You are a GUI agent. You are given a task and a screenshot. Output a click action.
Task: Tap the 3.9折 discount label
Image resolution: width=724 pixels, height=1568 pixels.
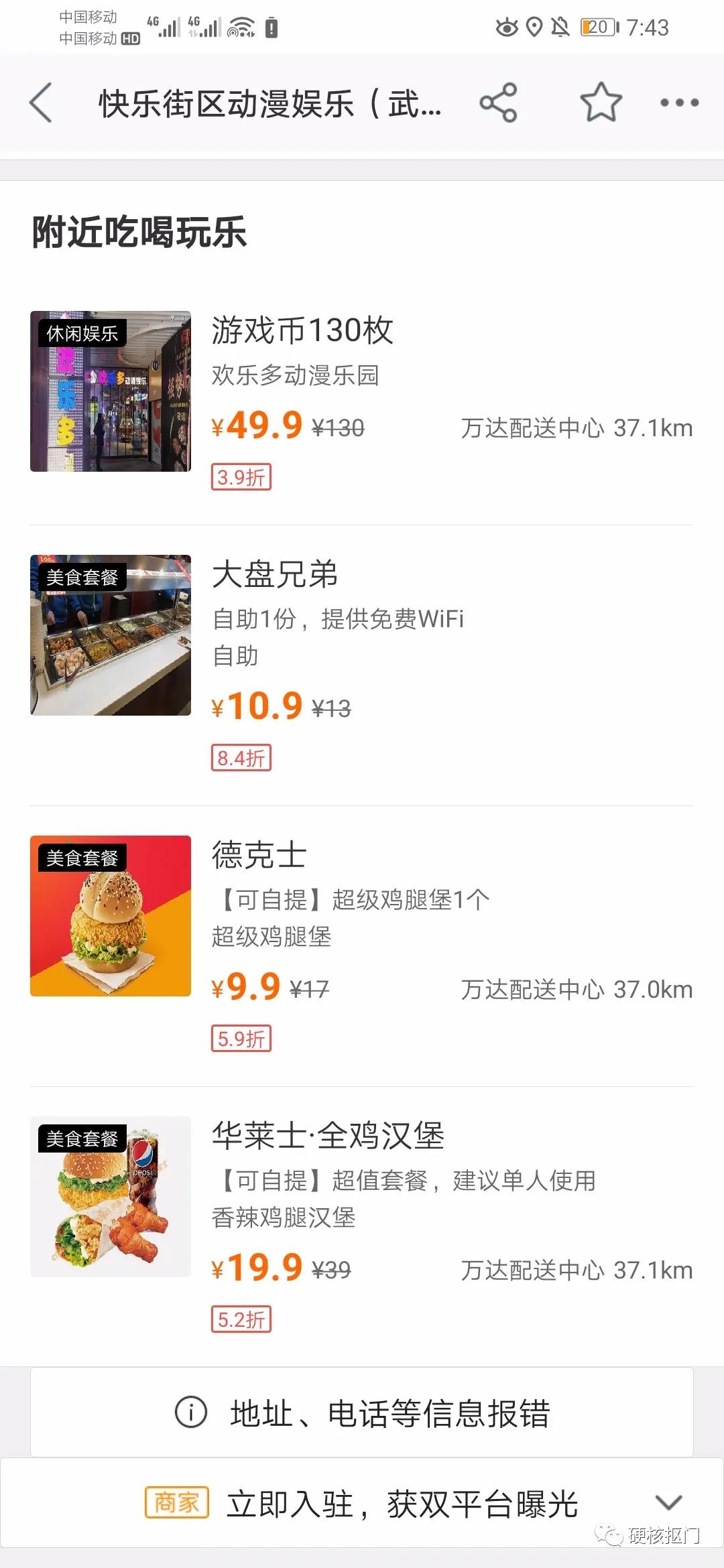(242, 478)
